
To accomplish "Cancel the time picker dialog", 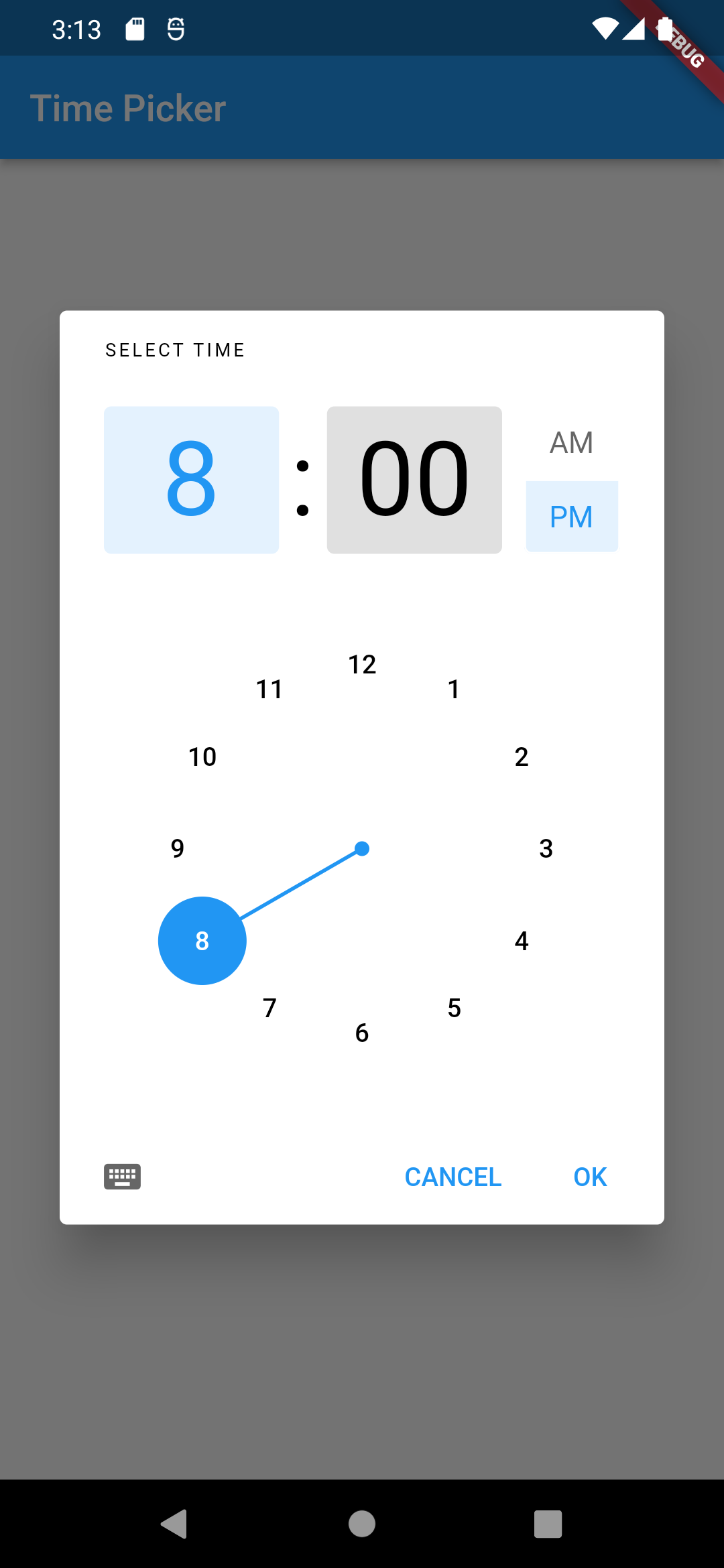I will (x=453, y=1177).
